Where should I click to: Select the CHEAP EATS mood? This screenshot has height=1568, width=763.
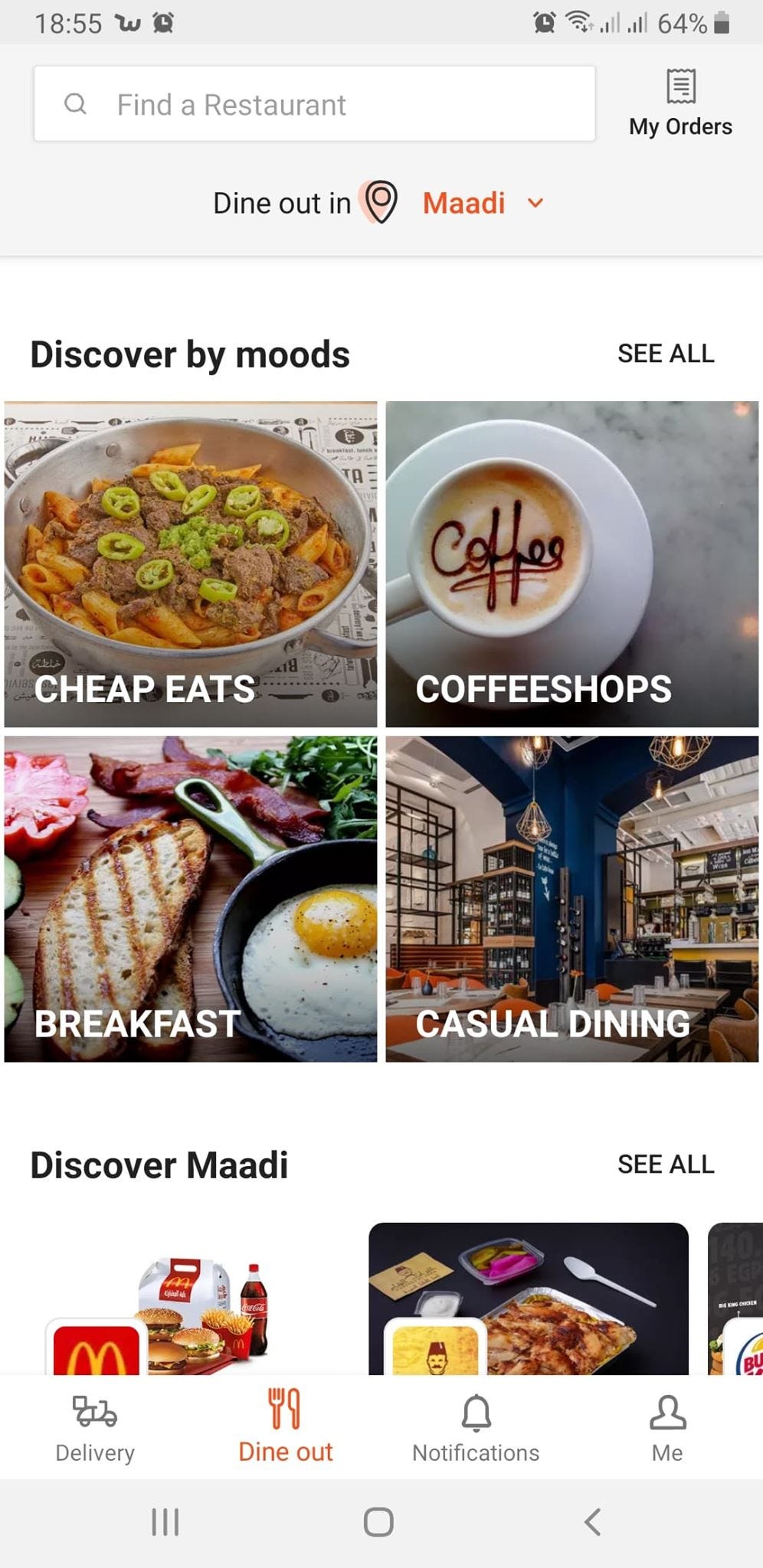[189, 563]
